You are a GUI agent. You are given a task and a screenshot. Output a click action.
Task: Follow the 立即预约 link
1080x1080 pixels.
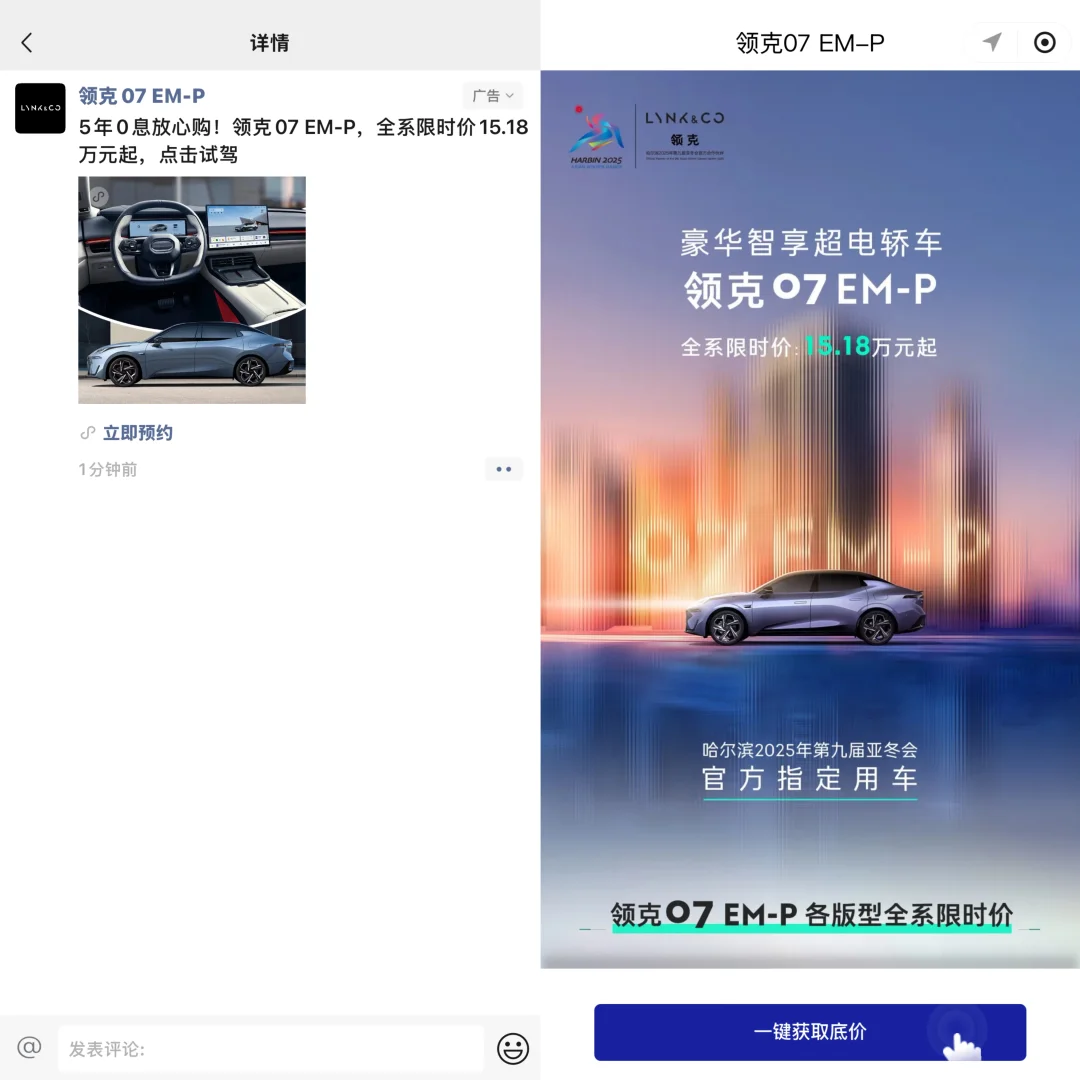137,433
